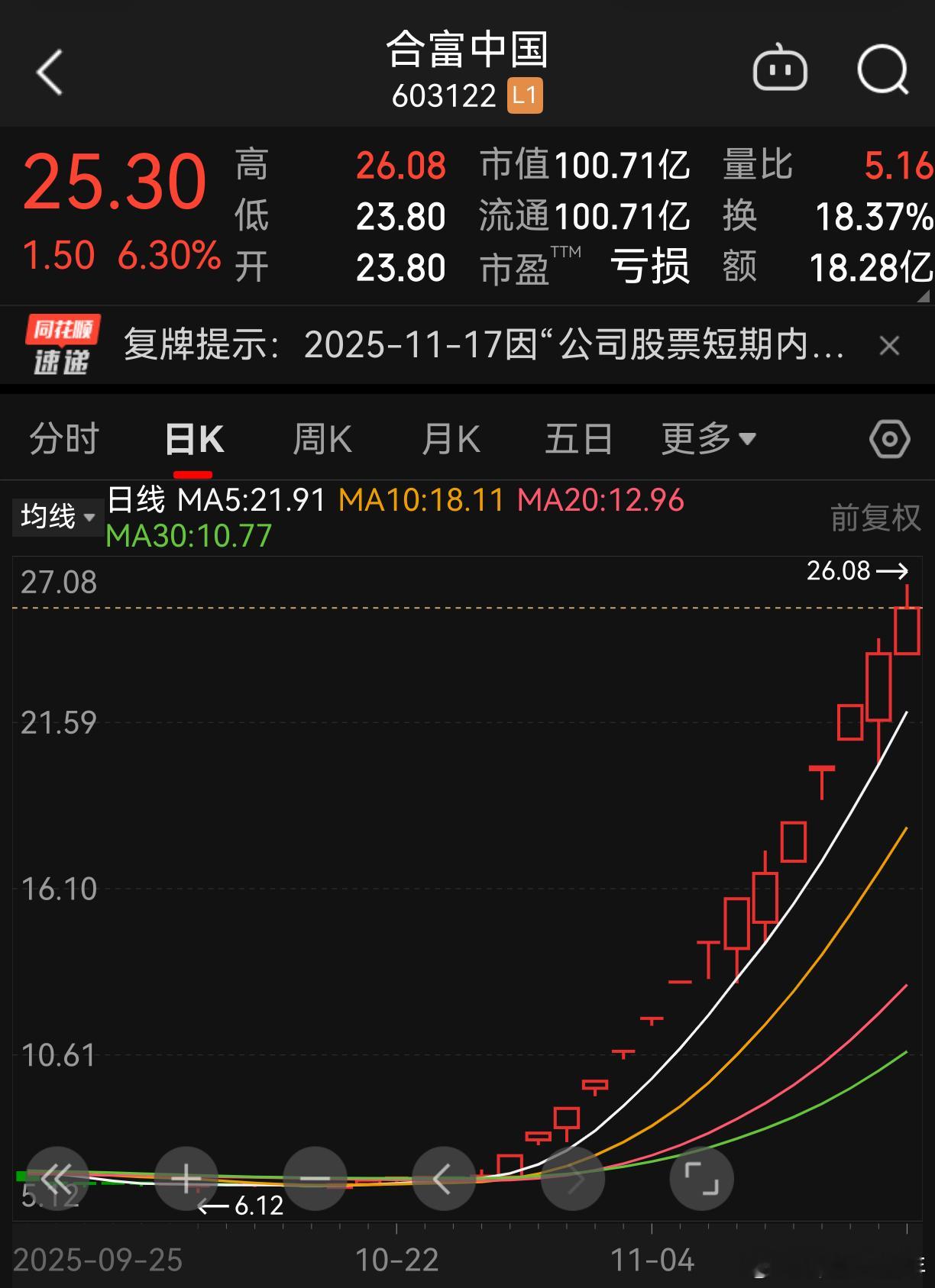
Task: Switch to the 周K tab
Action: 321,438
